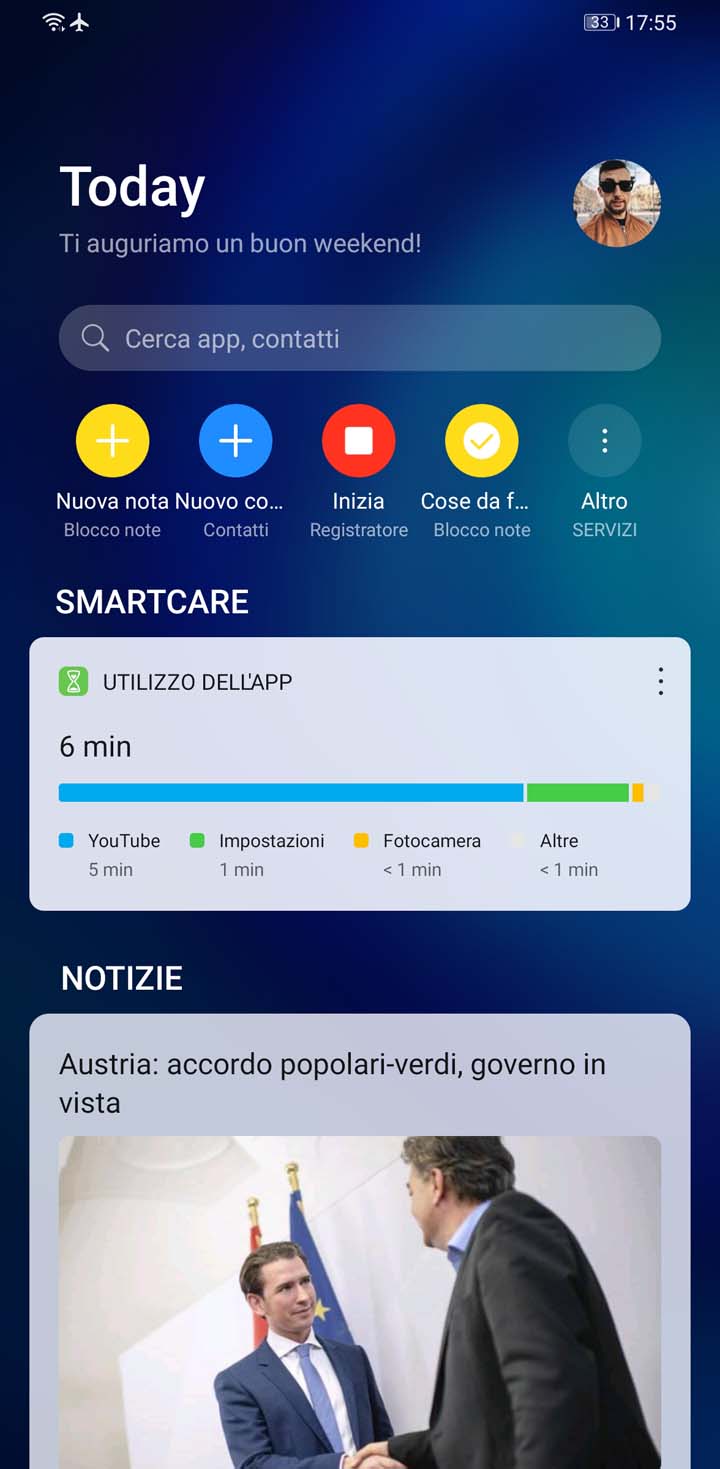Screen dimensions: 720x1469
Task: Start recording with Inizia Registratore
Action: pos(359,441)
